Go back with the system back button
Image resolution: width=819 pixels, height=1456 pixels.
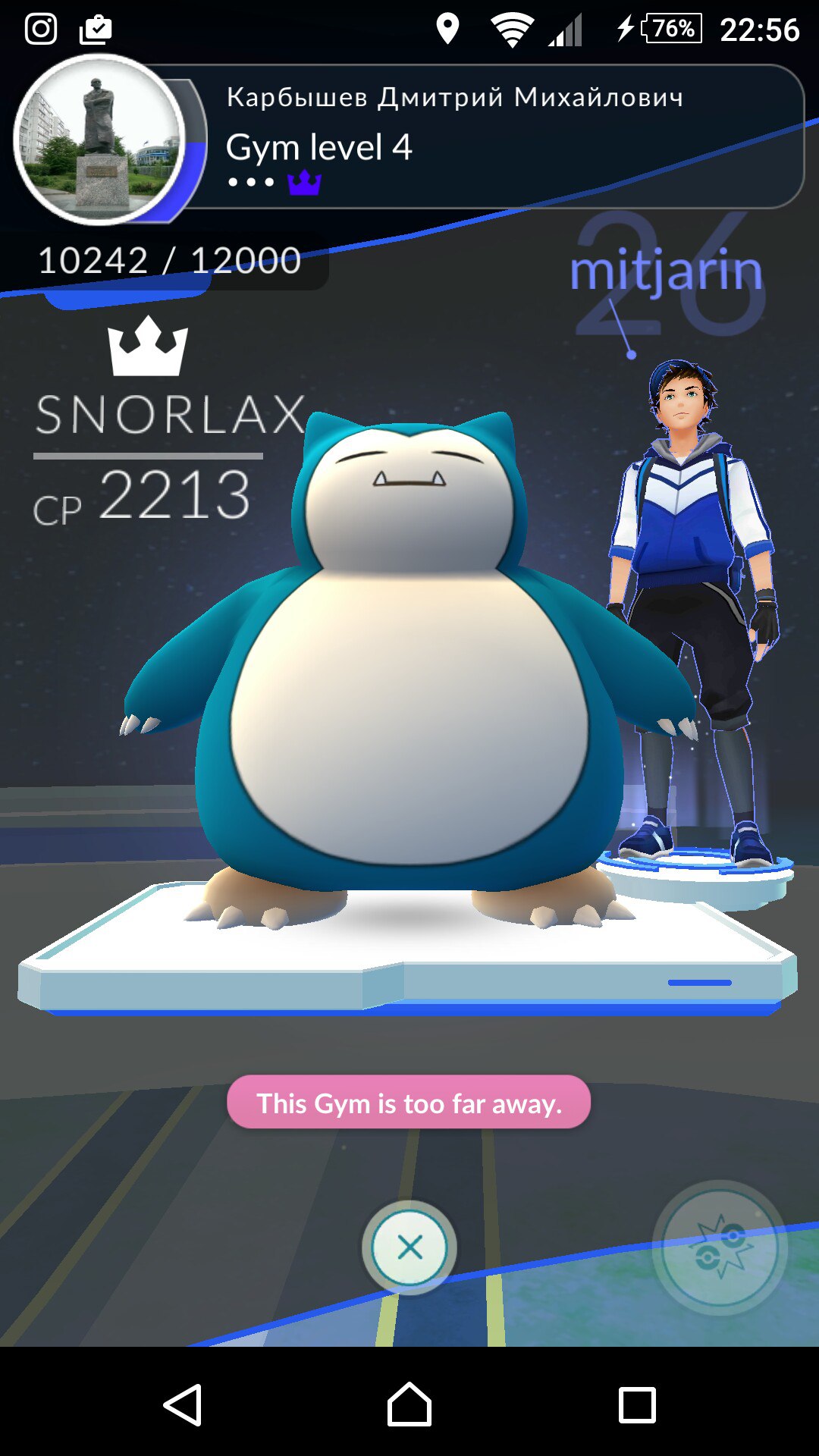pyautogui.click(x=183, y=1404)
